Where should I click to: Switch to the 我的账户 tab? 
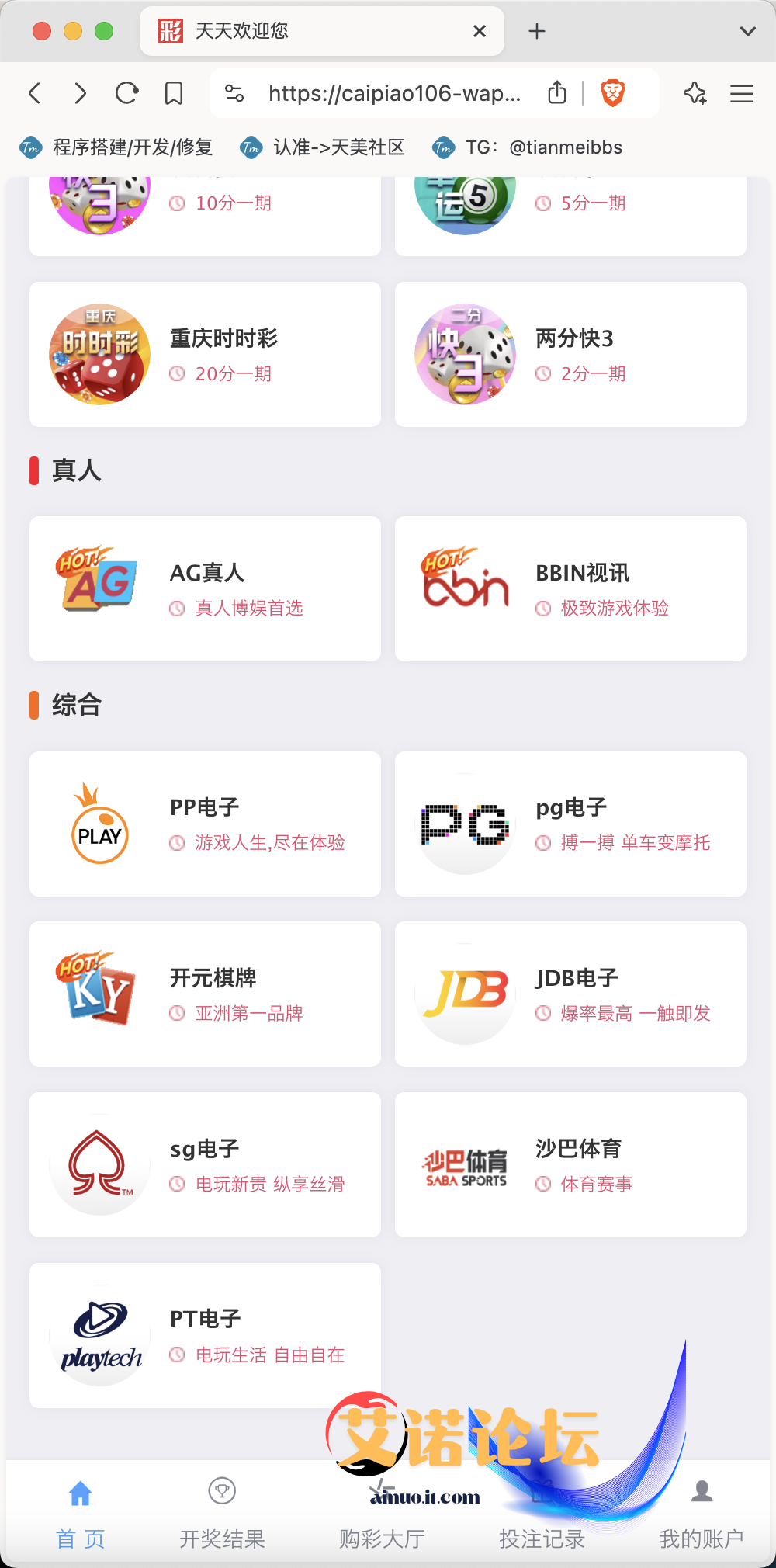click(x=702, y=1514)
